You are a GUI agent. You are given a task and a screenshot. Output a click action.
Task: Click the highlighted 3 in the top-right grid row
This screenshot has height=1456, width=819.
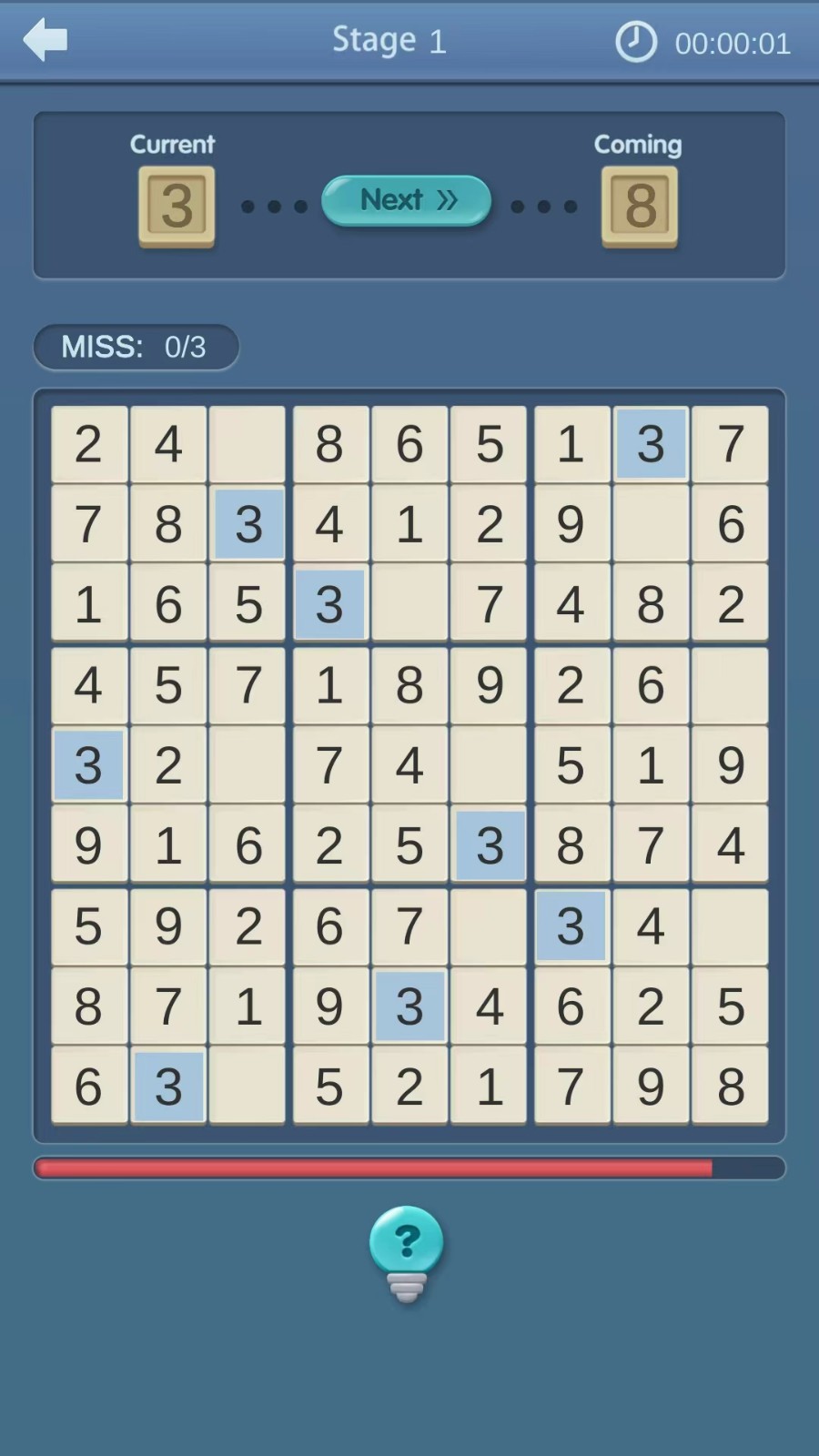point(651,444)
